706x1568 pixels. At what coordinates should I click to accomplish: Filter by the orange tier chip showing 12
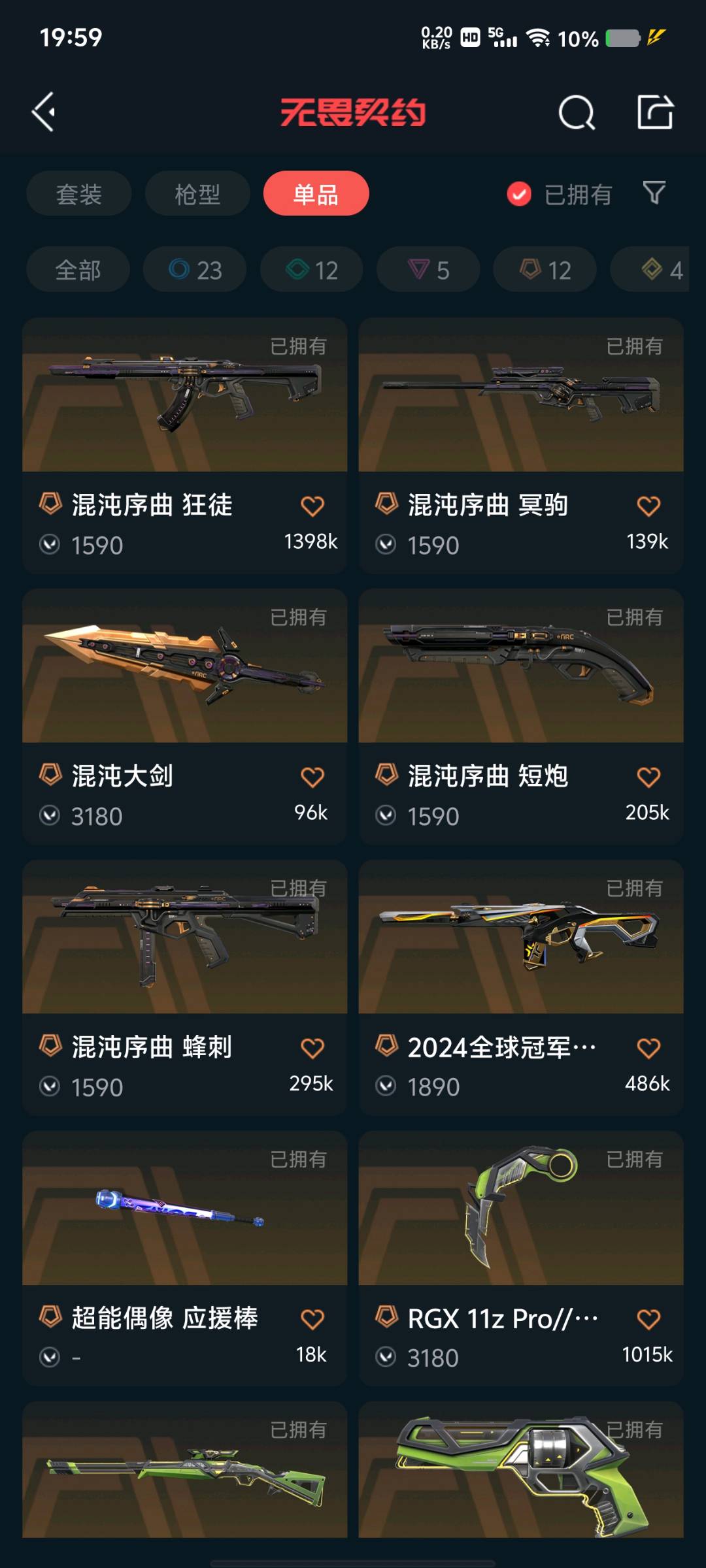[545, 270]
